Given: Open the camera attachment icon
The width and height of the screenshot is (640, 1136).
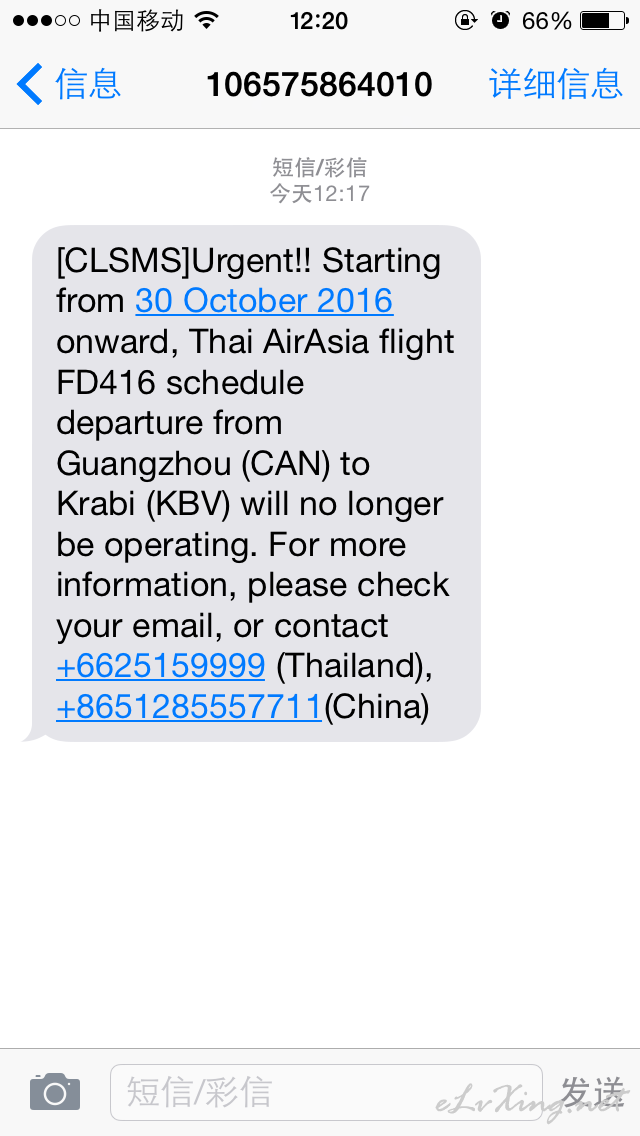Looking at the screenshot, I should point(55,1091).
